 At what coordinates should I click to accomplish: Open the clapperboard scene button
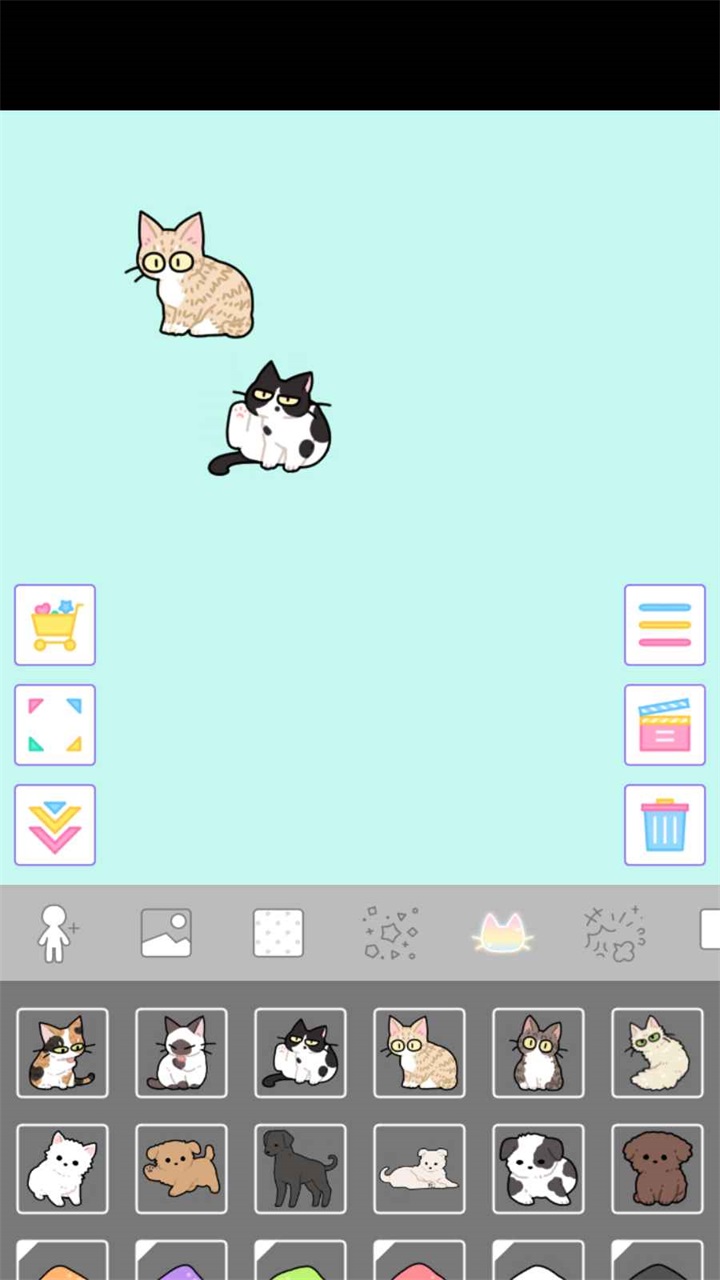665,725
